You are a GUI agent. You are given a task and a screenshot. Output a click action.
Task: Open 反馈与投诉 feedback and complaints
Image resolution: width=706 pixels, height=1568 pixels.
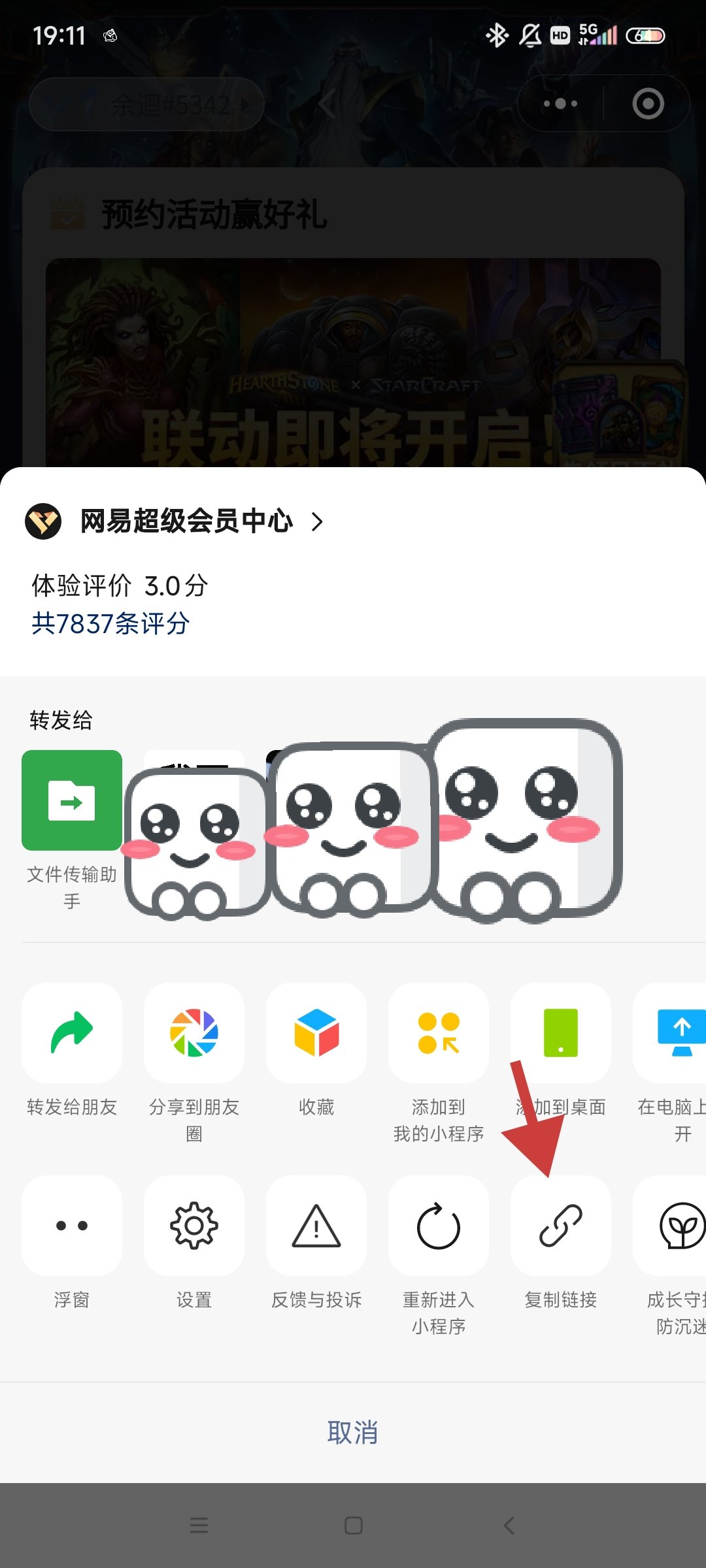pyautogui.click(x=316, y=1226)
